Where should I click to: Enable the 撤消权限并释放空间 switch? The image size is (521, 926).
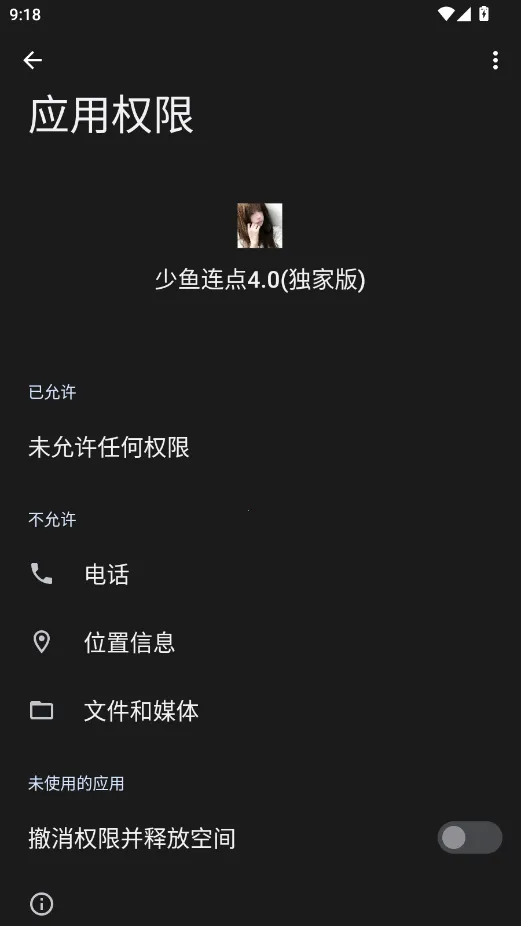470,837
